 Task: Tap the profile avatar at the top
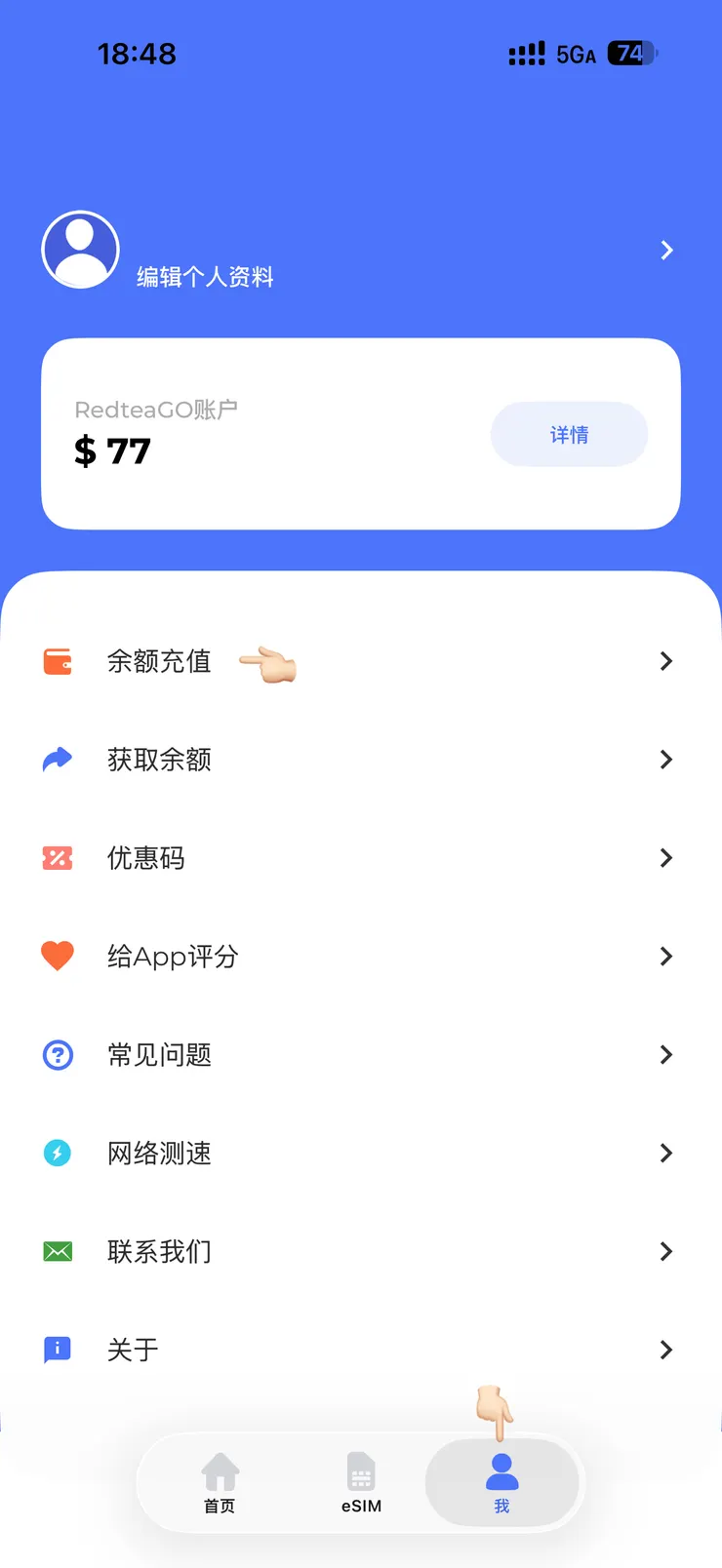click(81, 250)
